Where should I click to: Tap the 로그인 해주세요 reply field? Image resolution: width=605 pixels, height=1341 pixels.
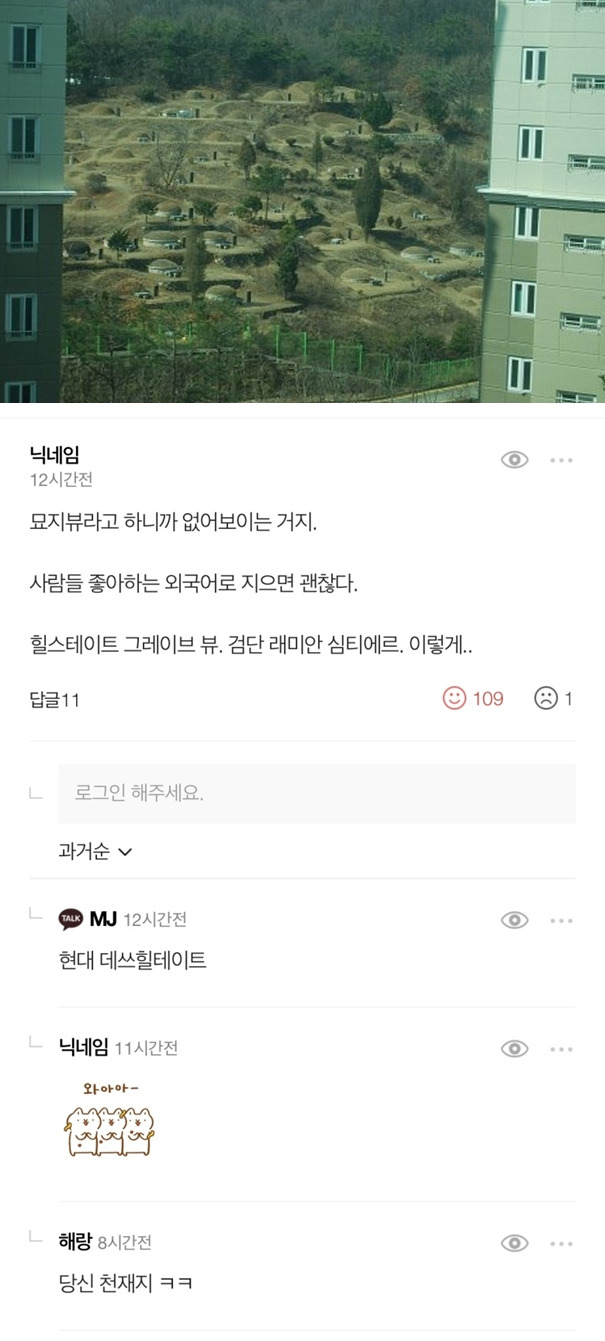tap(317, 794)
